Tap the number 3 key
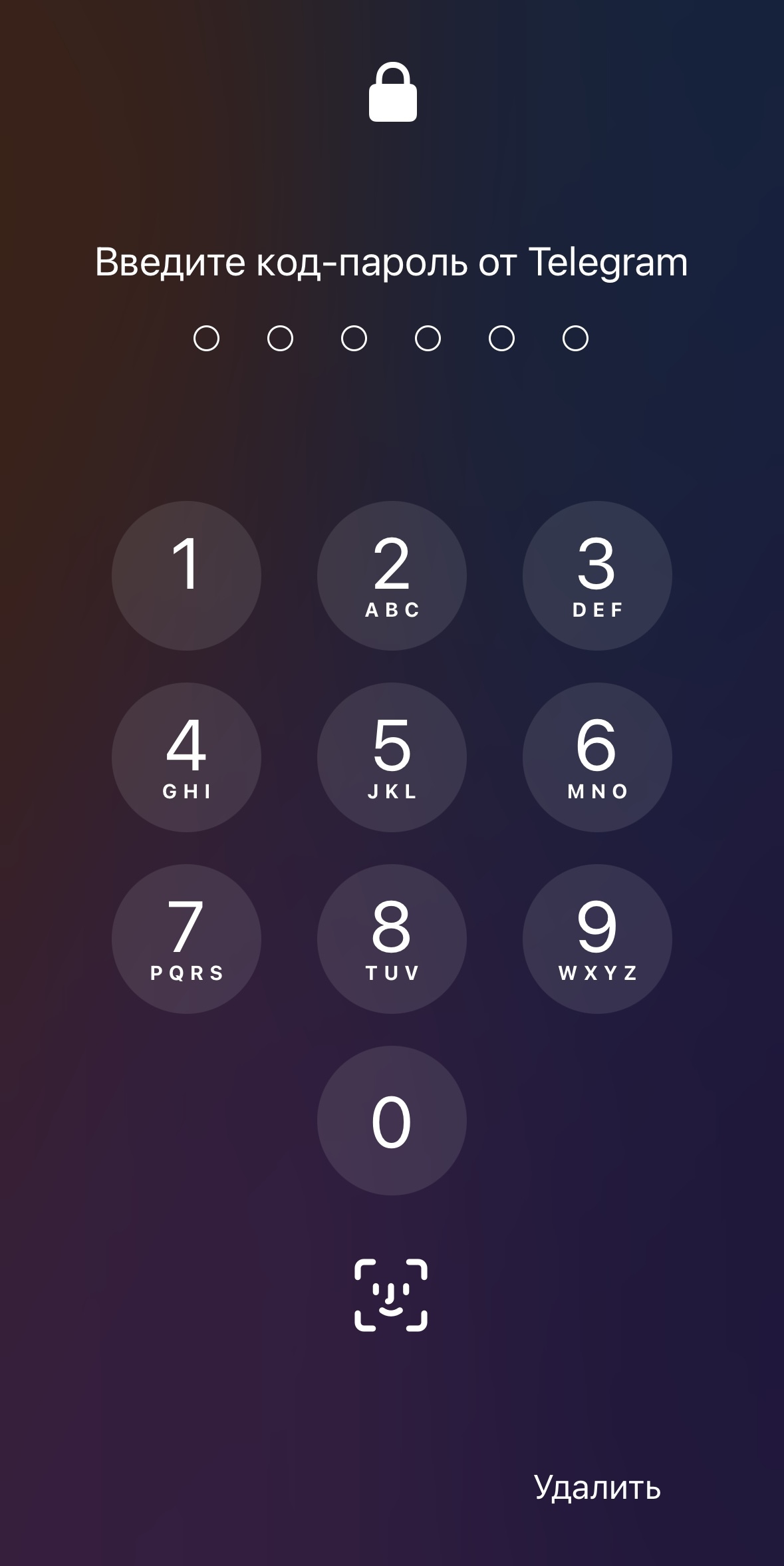 [x=597, y=575]
